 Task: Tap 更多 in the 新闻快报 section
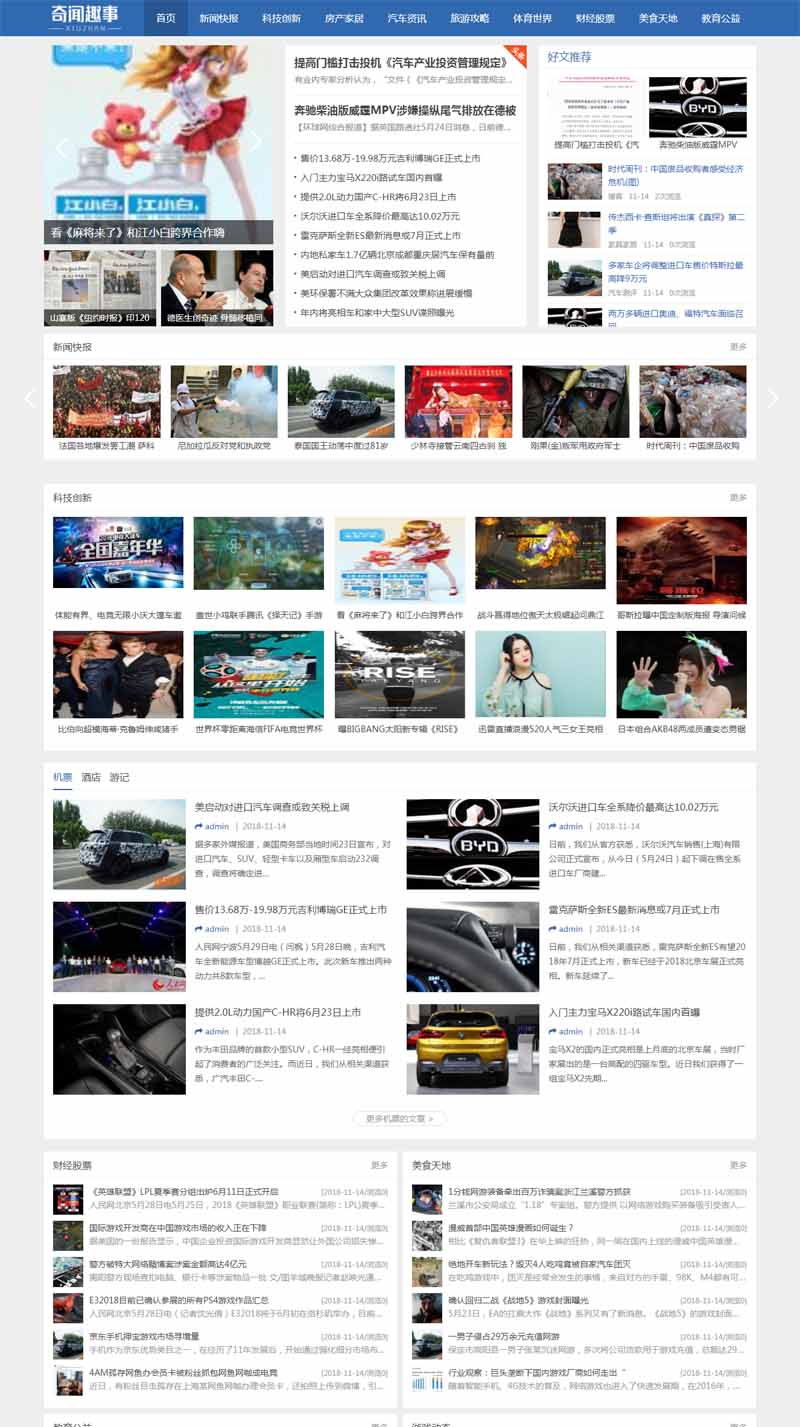point(738,347)
